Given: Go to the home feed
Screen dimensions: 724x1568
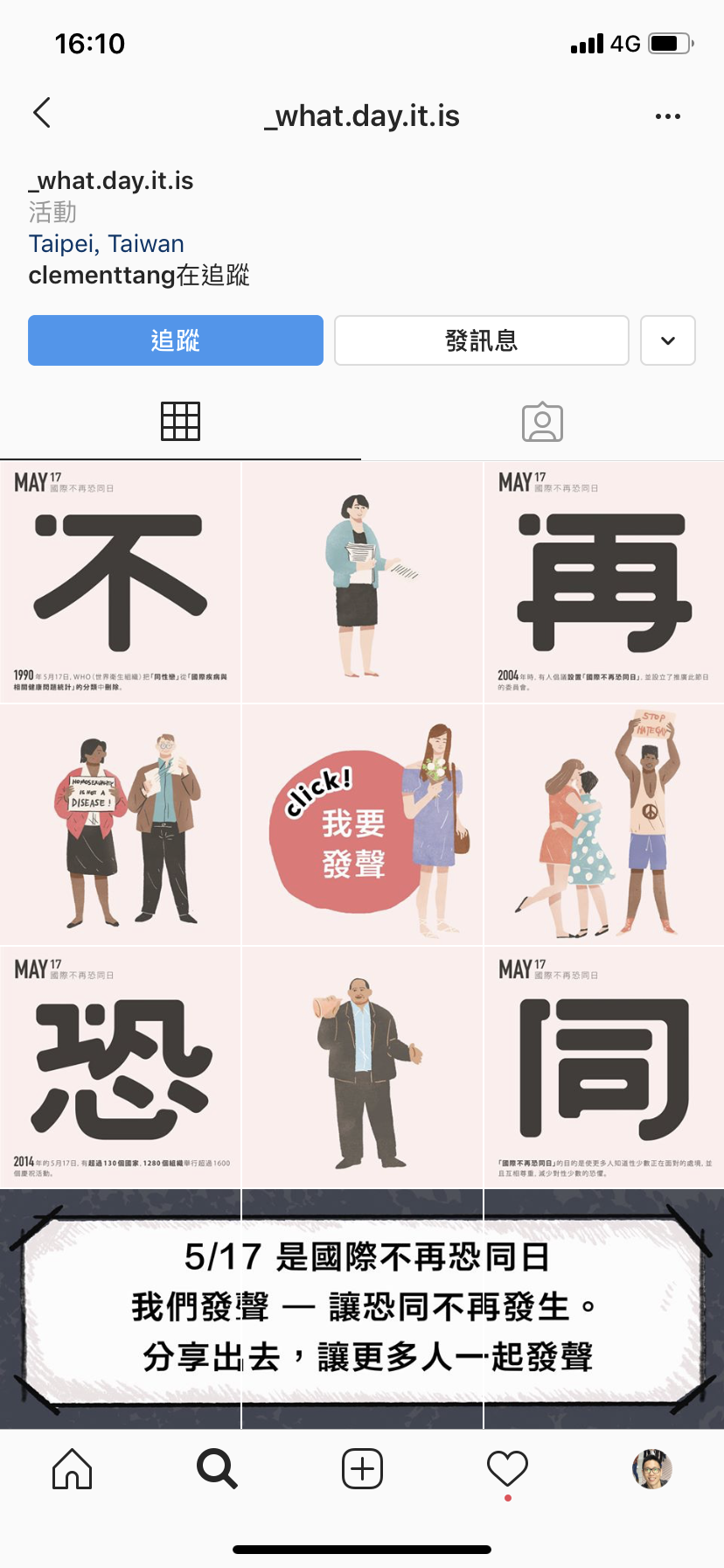Looking at the screenshot, I should coord(73,1469).
